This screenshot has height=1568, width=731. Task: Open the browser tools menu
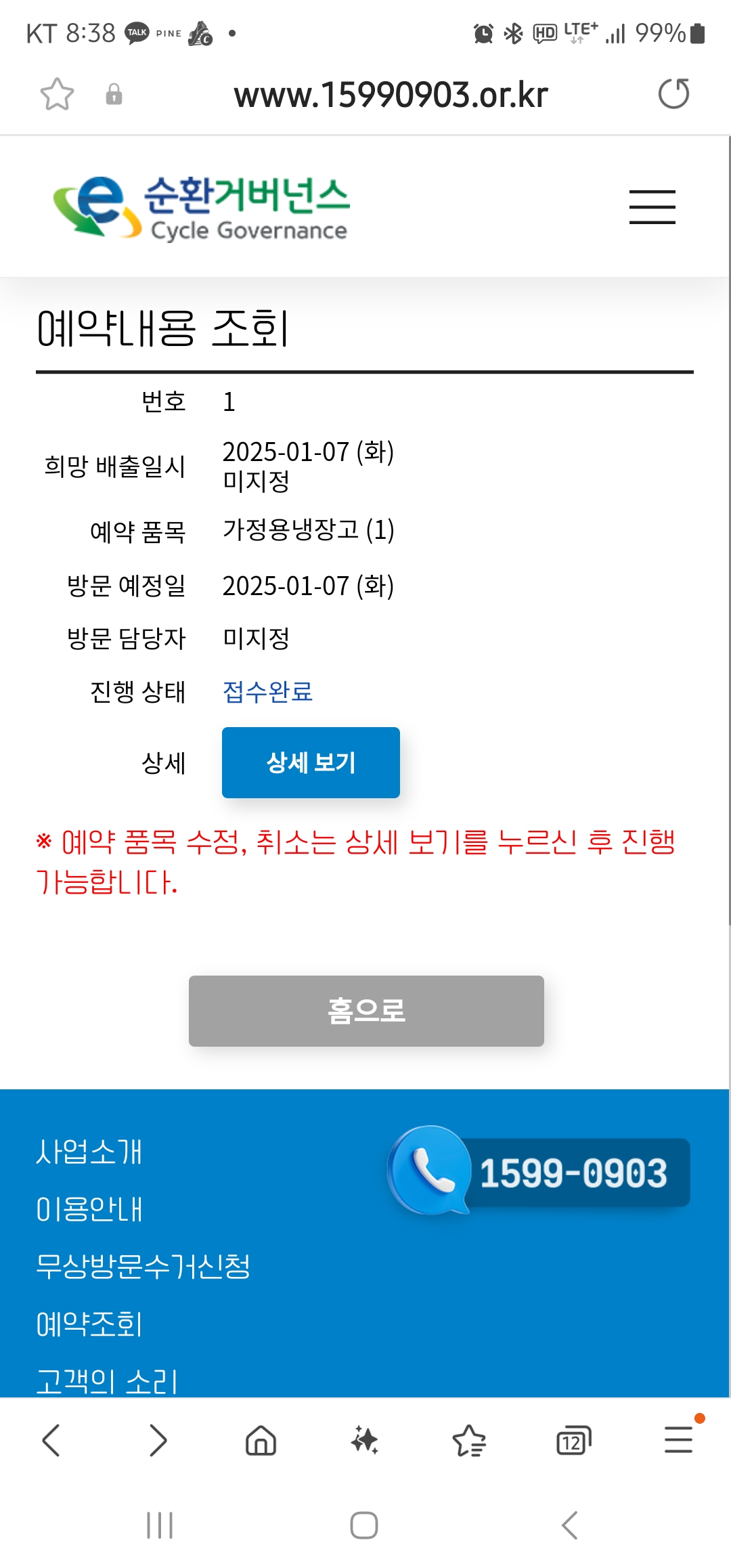678,1440
